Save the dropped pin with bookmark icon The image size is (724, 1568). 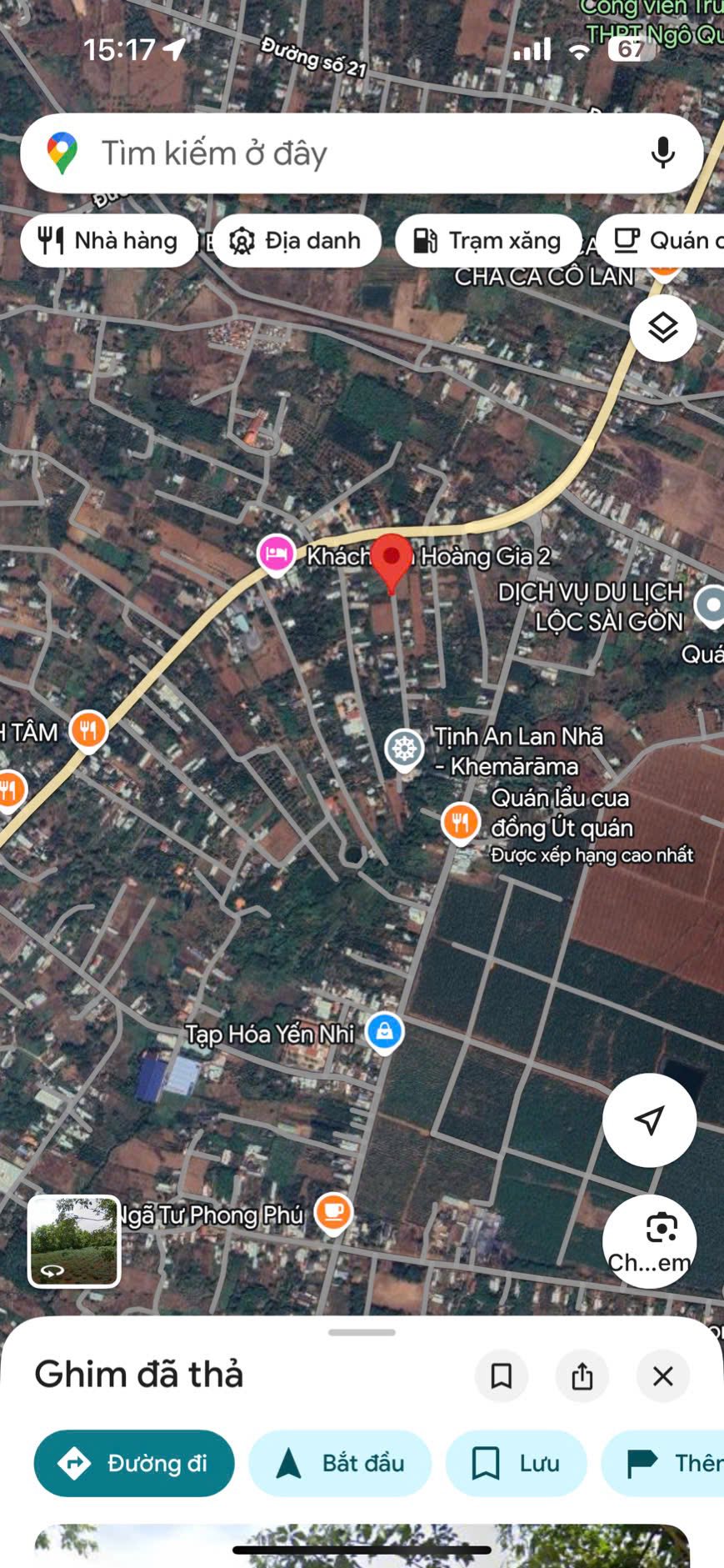(x=501, y=1376)
